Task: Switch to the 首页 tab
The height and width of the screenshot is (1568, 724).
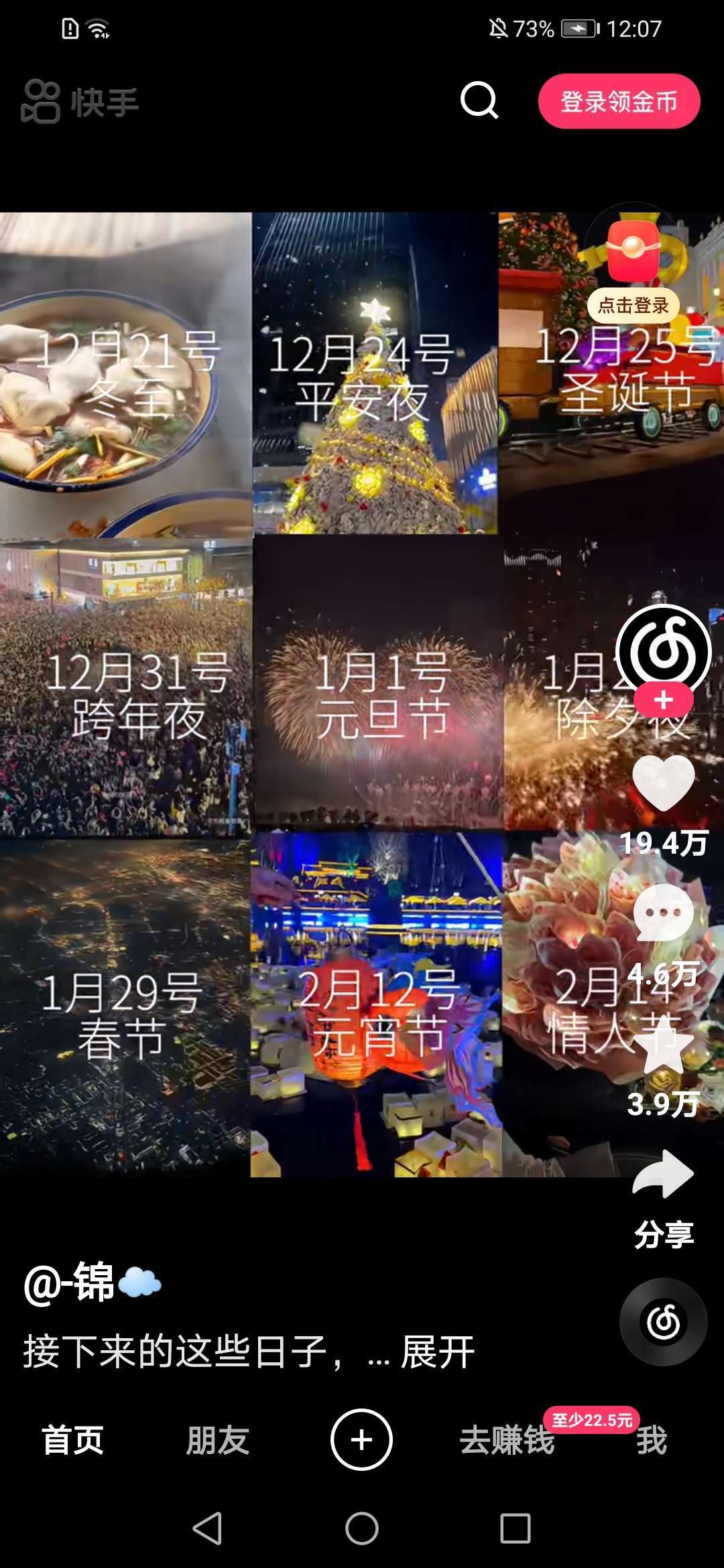Action: click(72, 1440)
